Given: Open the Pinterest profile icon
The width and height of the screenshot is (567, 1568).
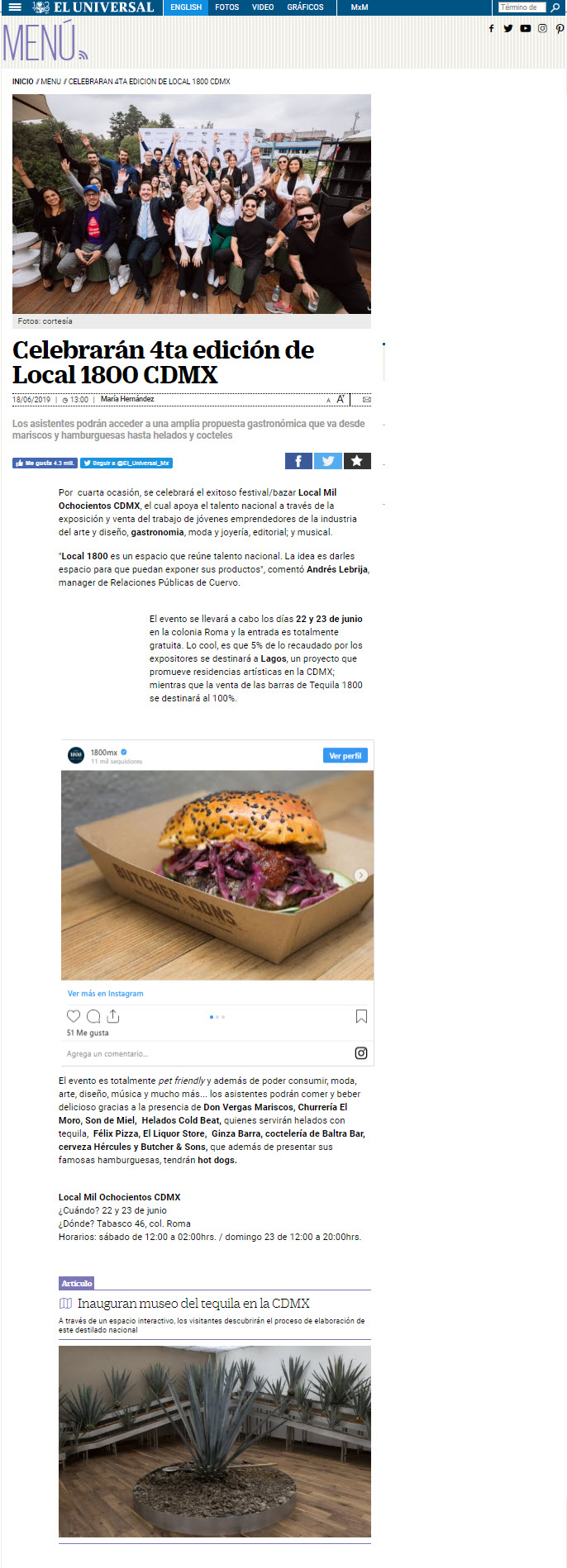Looking at the screenshot, I should pyautogui.click(x=560, y=28).
